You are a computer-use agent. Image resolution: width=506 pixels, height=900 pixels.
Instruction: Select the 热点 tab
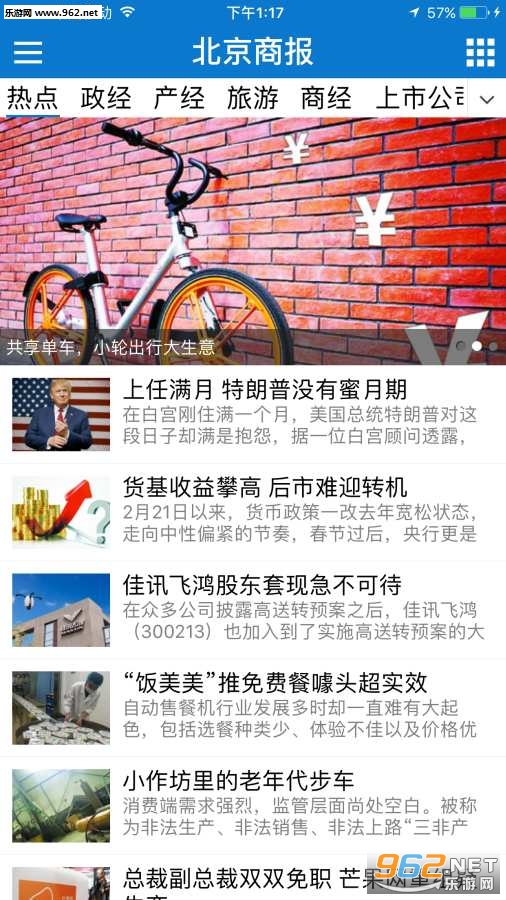coord(32,98)
